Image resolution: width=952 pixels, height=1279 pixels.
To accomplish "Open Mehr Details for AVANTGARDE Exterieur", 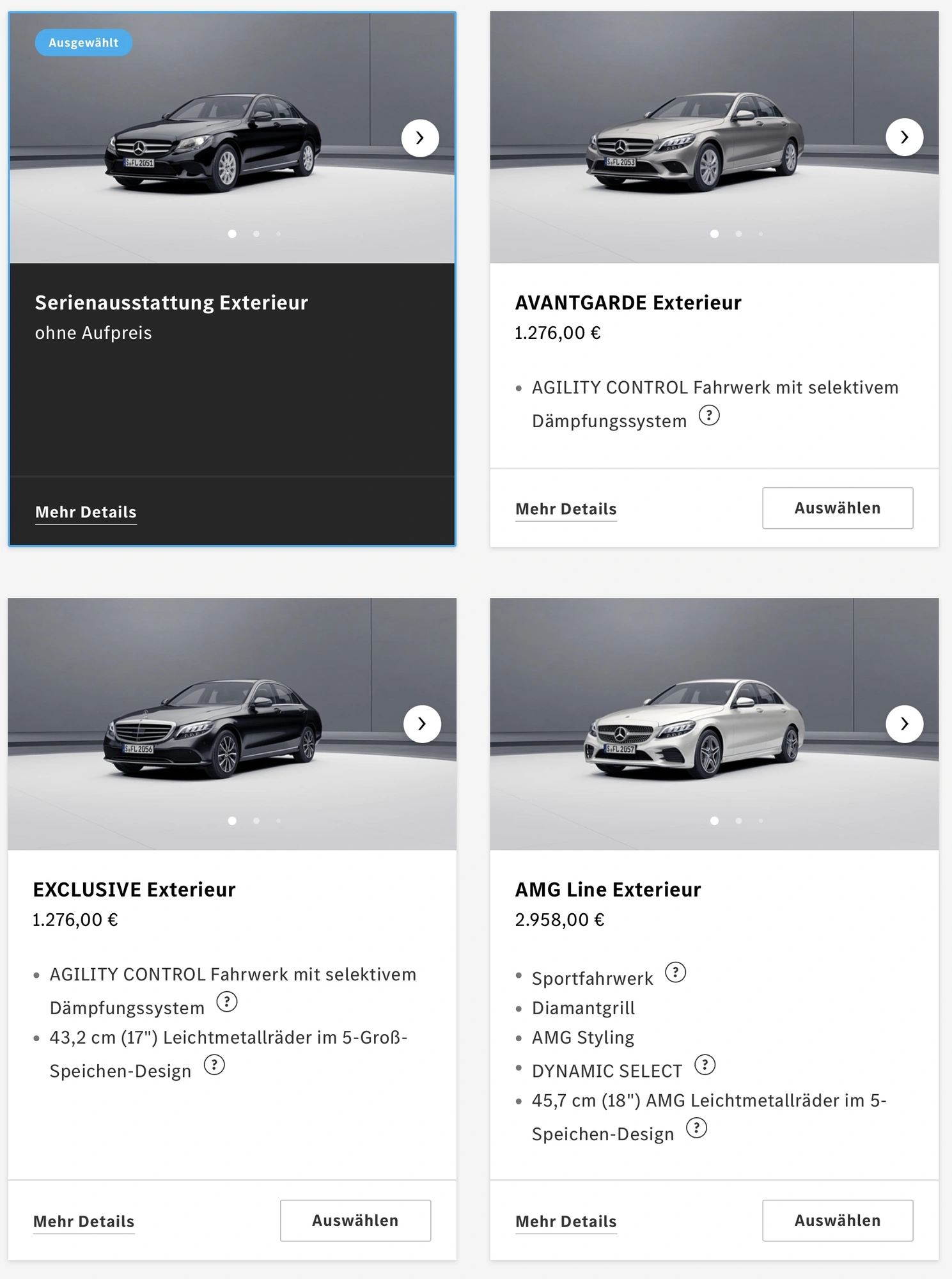I will 566,509.
